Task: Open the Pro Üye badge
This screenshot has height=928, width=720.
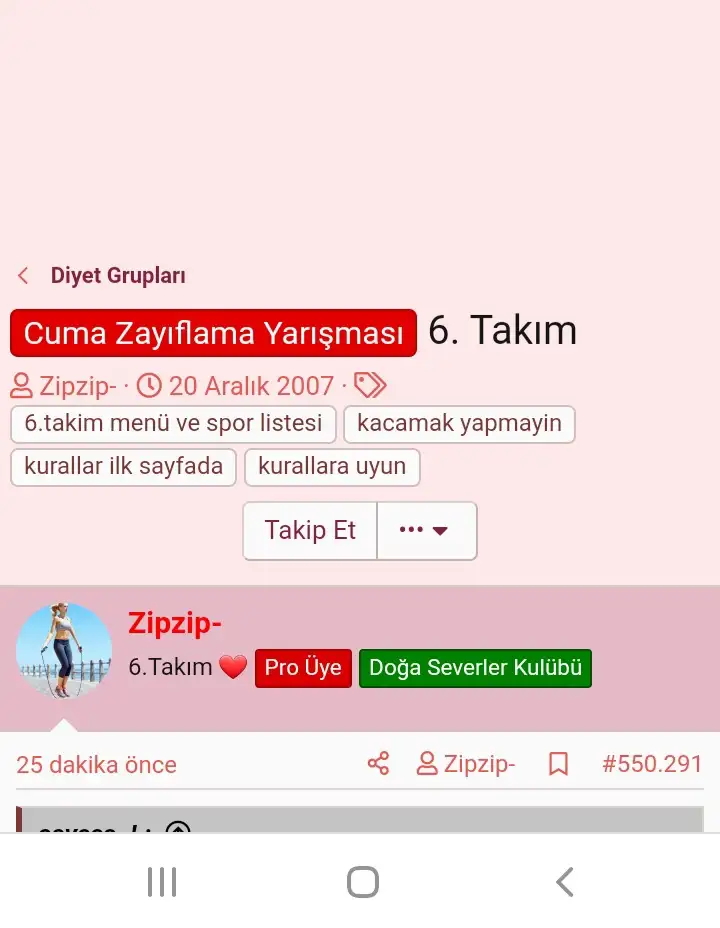Action: coord(303,668)
